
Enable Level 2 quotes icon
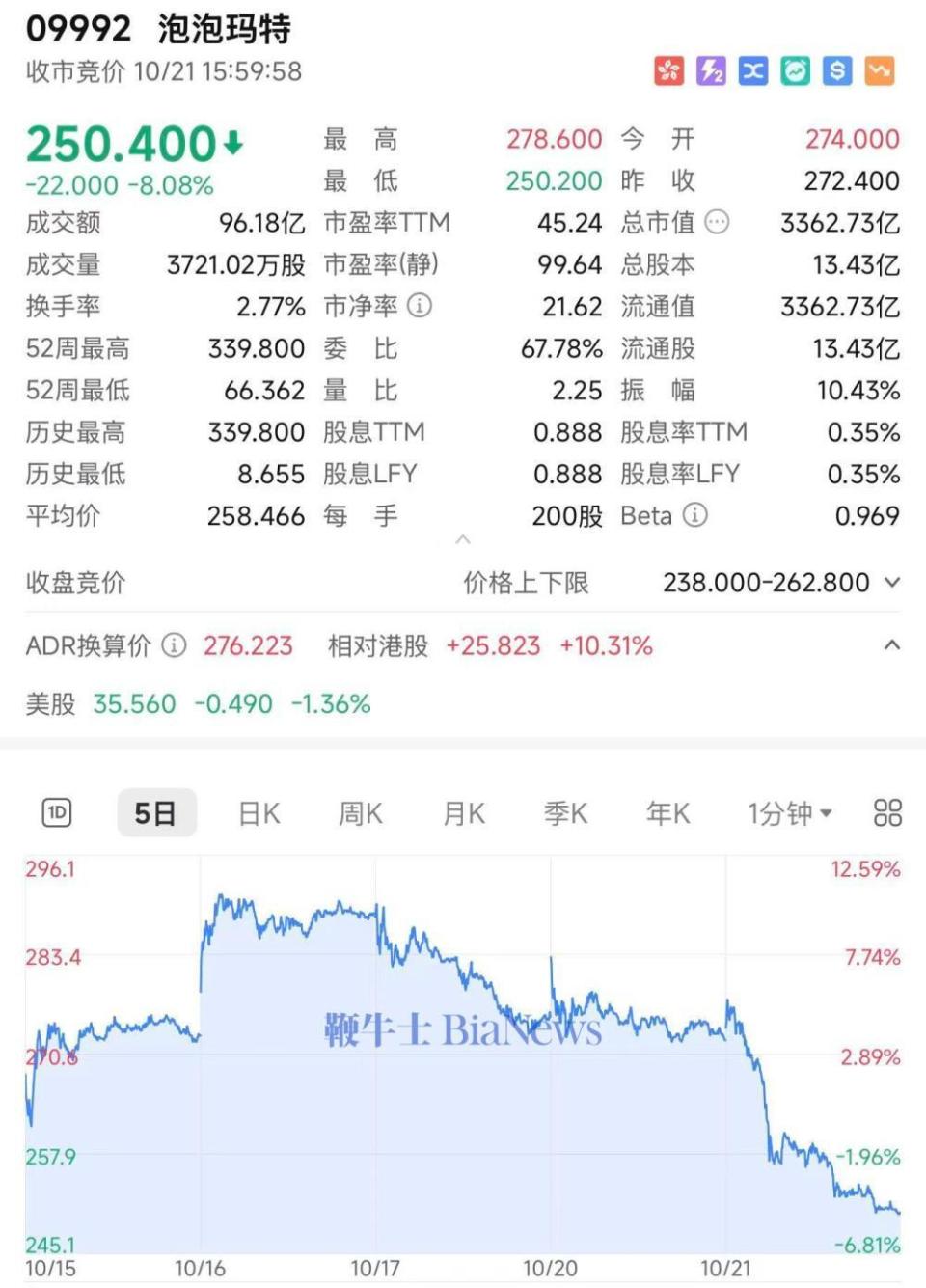click(x=711, y=70)
